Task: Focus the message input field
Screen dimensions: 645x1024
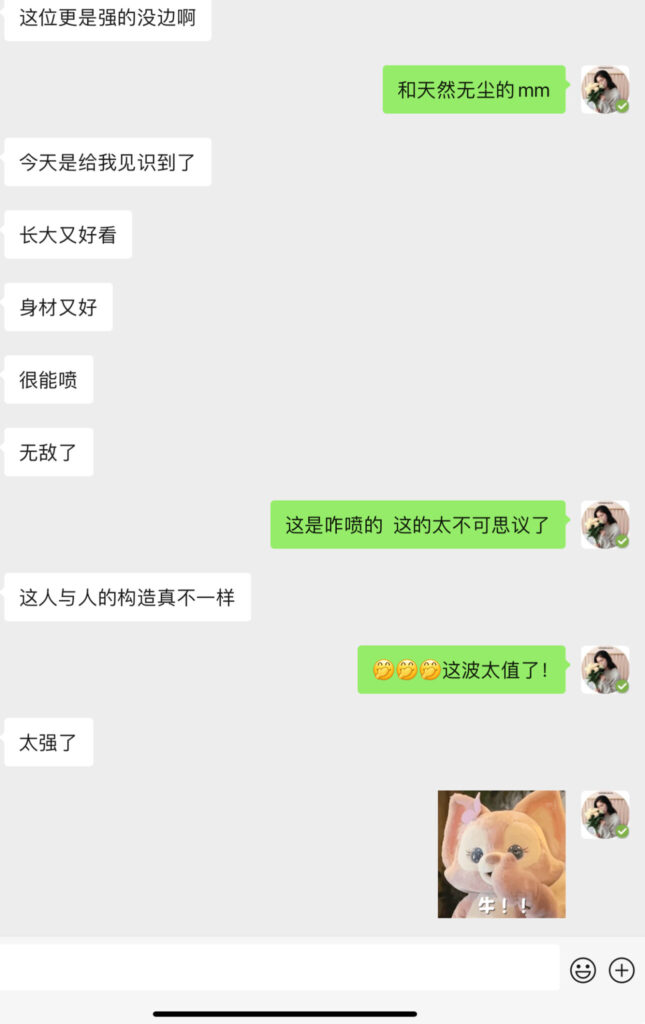Action: (x=278, y=968)
